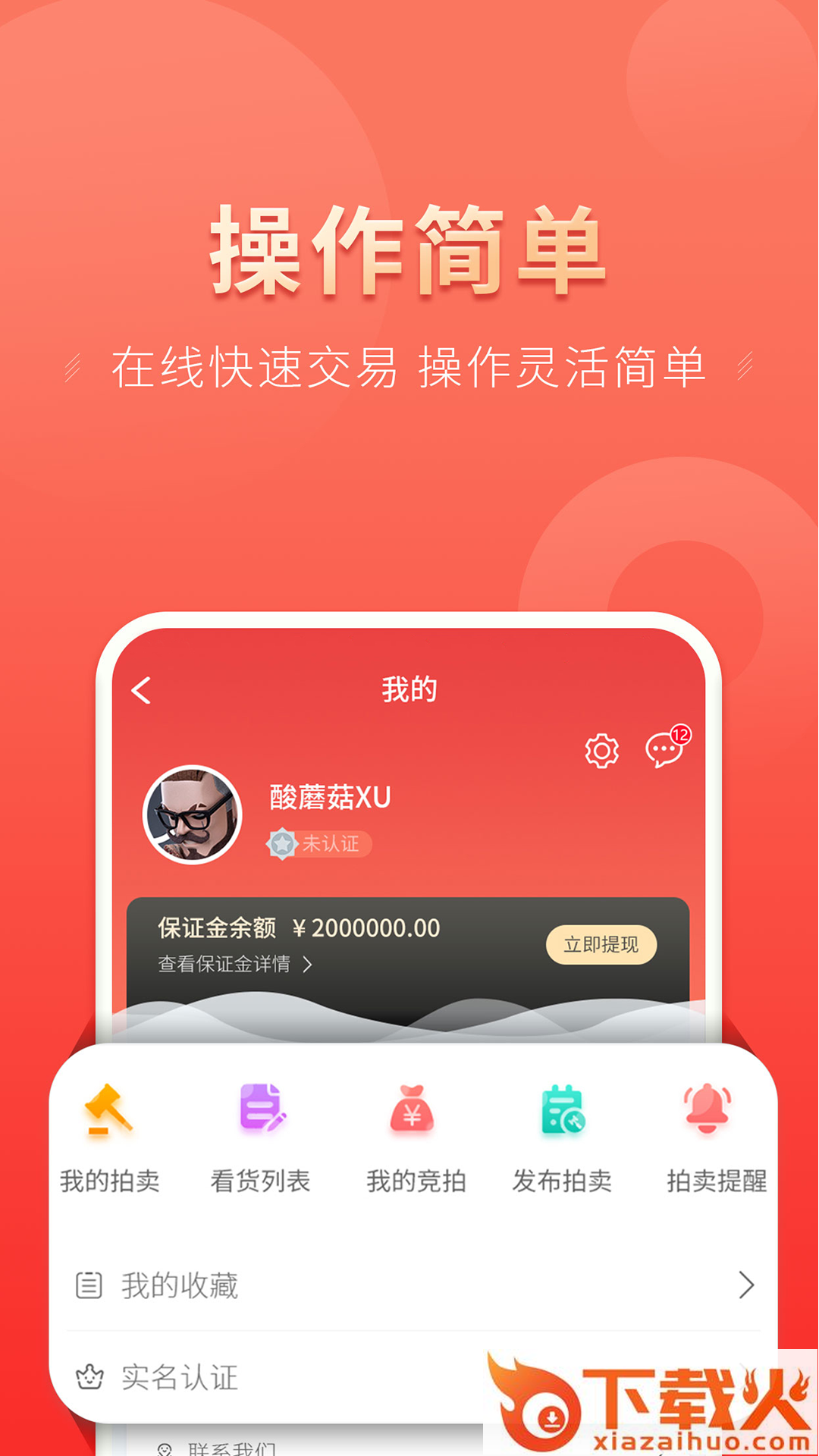The width and height of the screenshot is (819, 1456).
Task: Select the 实名认证 menu row
Action: coord(180,1380)
